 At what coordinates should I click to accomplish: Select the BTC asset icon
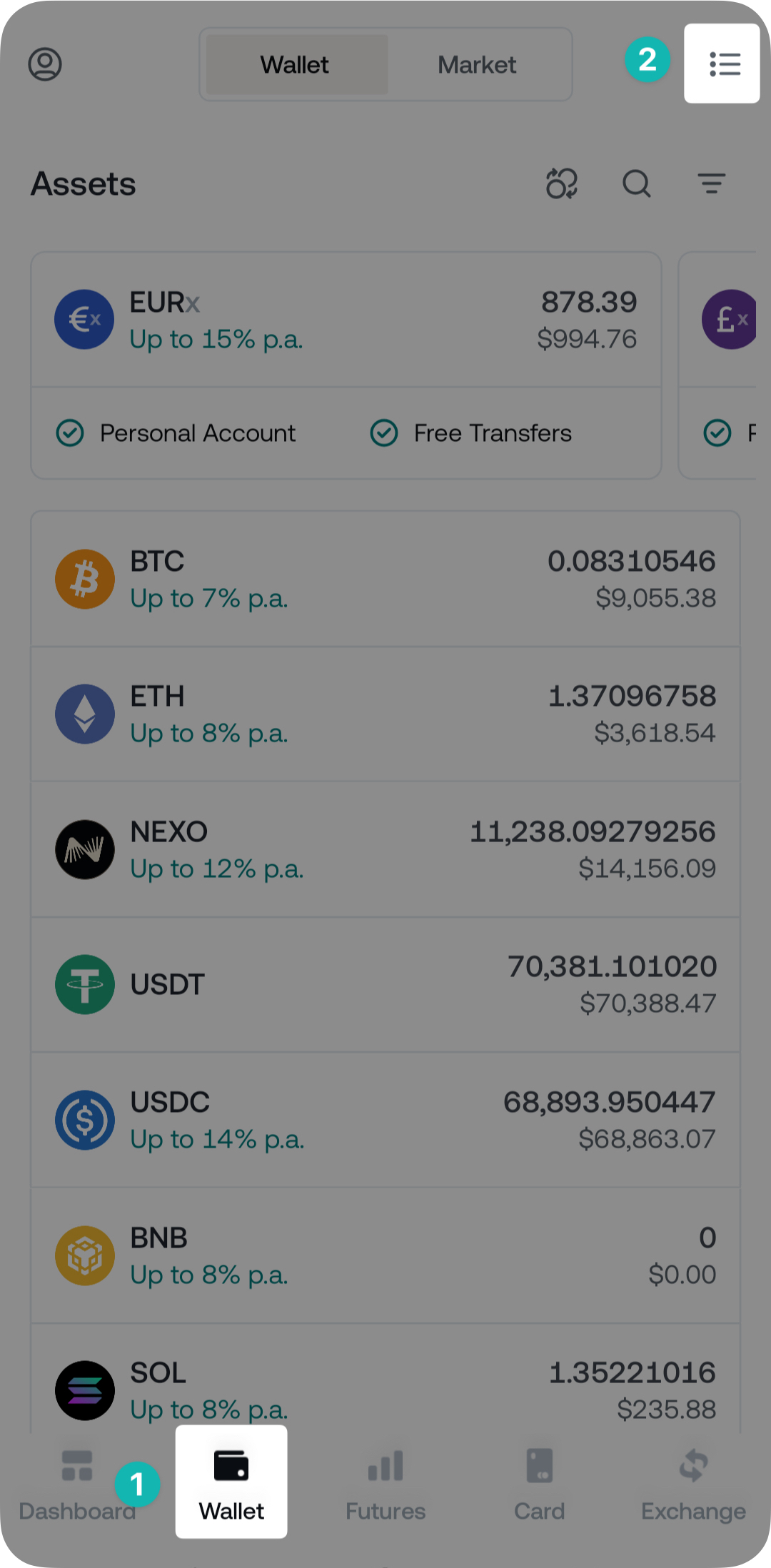pyautogui.click(x=84, y=578)
